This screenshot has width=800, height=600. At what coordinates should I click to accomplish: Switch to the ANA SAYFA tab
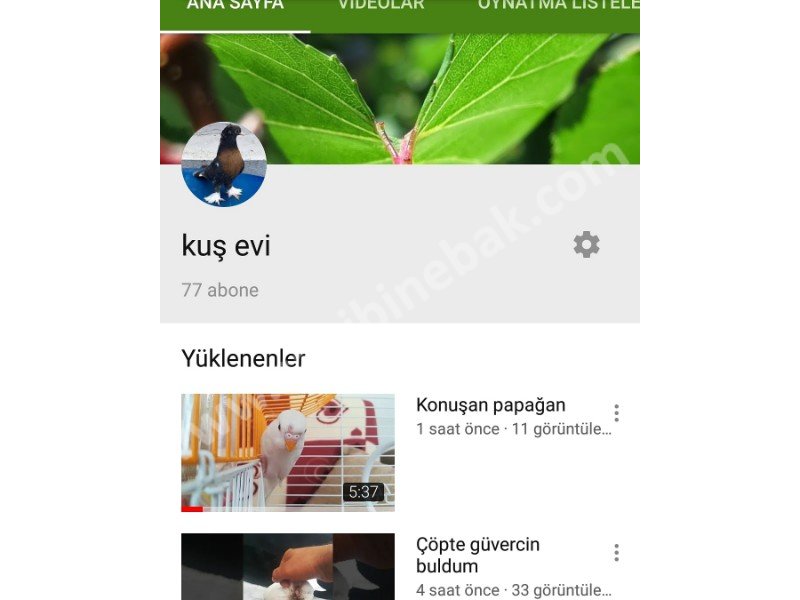(235, 6)
